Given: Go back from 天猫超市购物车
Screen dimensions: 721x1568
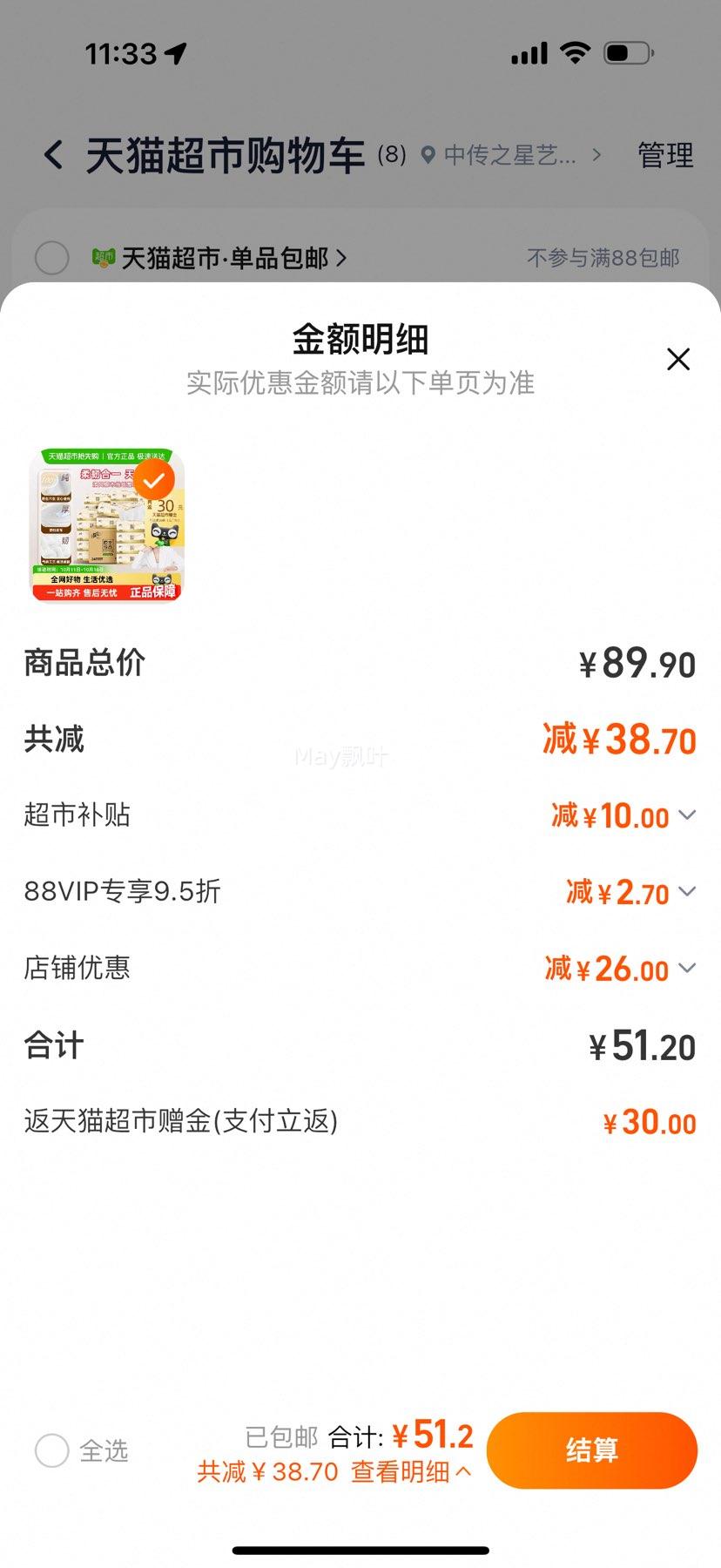Looking at the screenshot, I should 54,156.
